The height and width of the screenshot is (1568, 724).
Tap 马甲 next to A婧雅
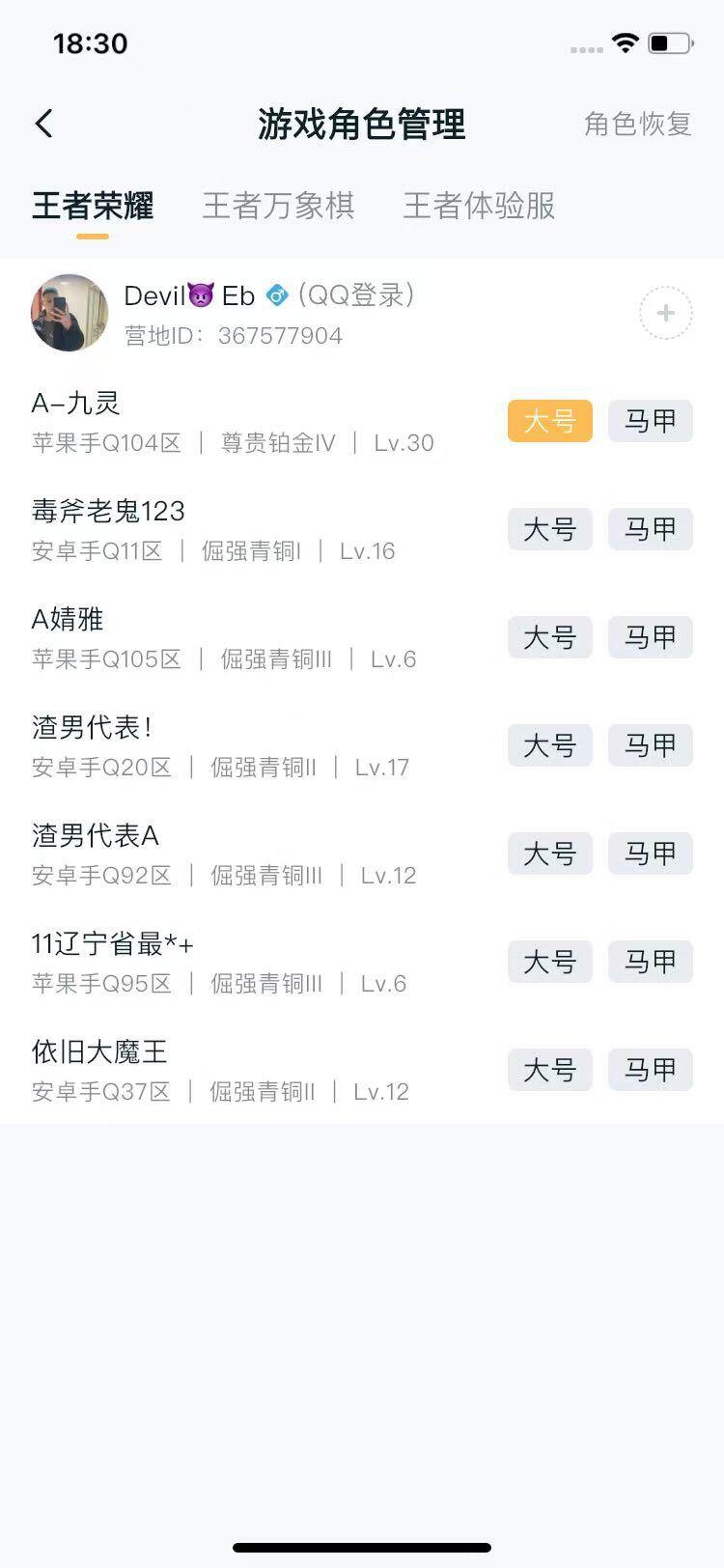[x=650, y=637]
